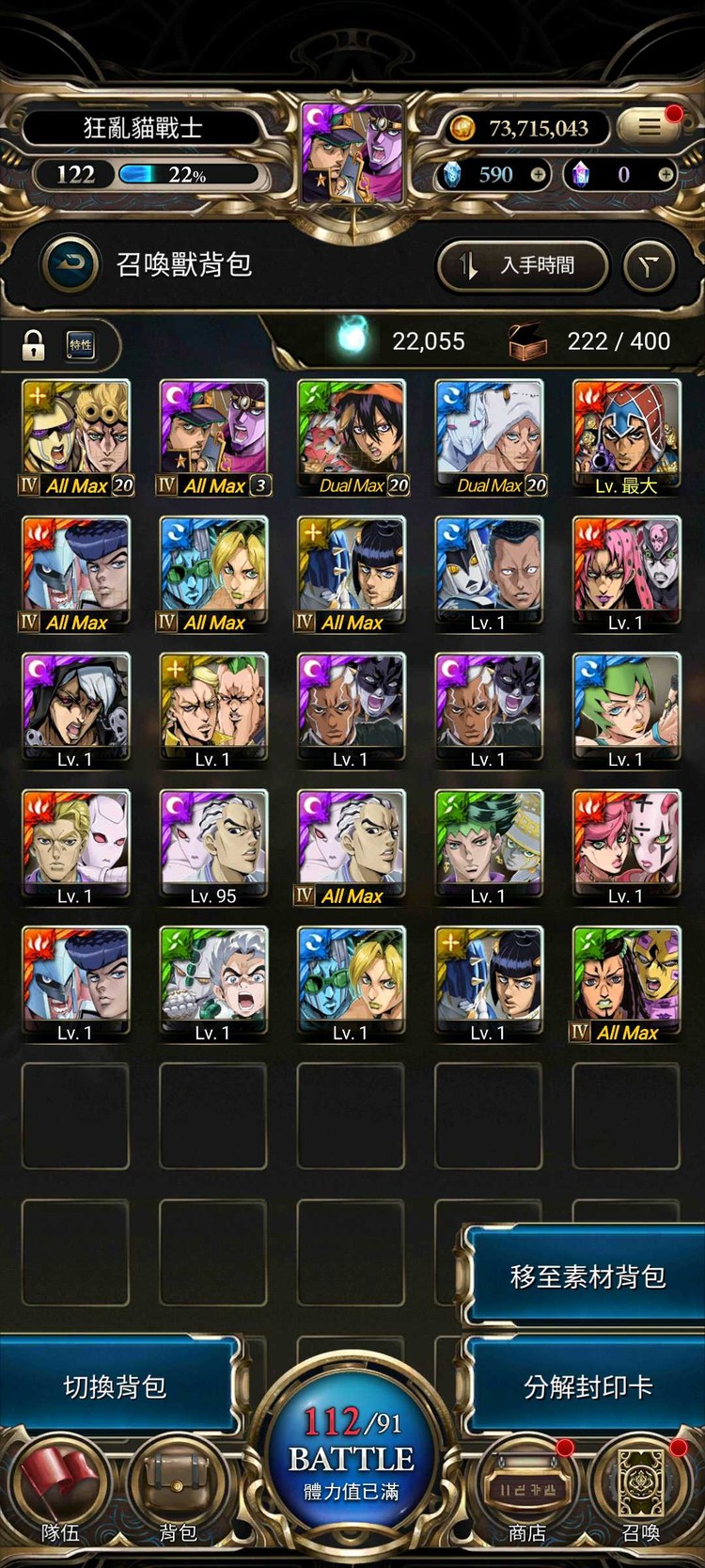This screenshot has width=705, height=1568.
Task: Change sort order via 入手時間 button
Action: (x=523, y=265)
